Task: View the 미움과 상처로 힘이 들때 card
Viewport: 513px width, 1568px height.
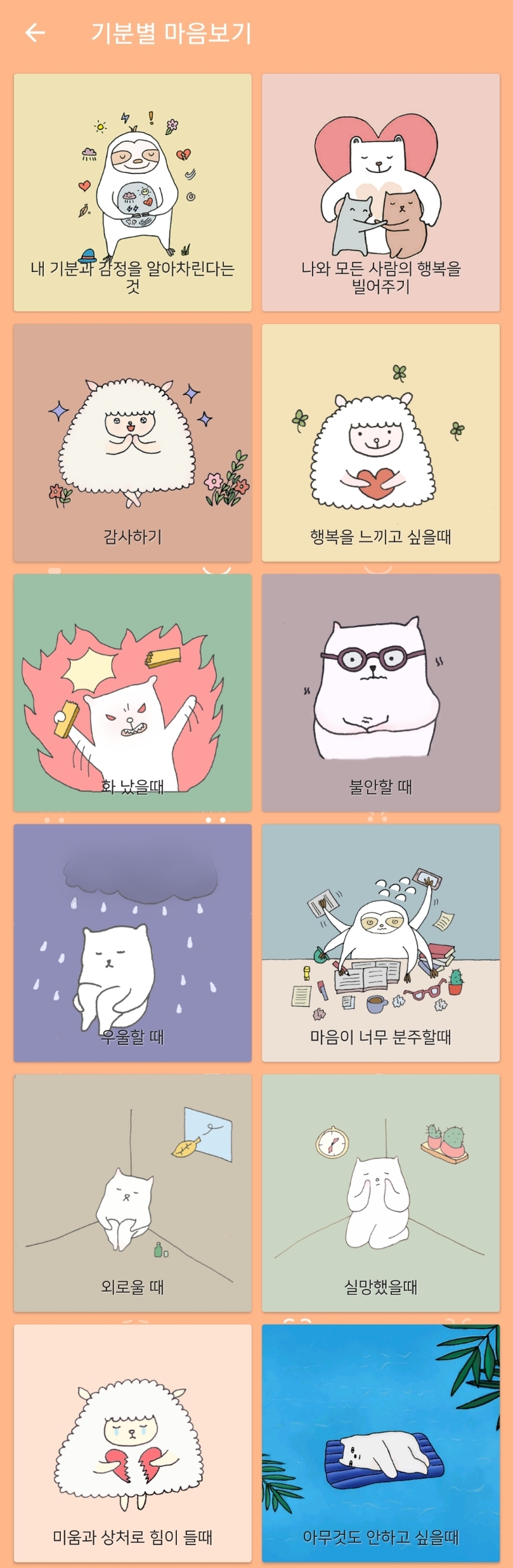Action: [133, 1442]
